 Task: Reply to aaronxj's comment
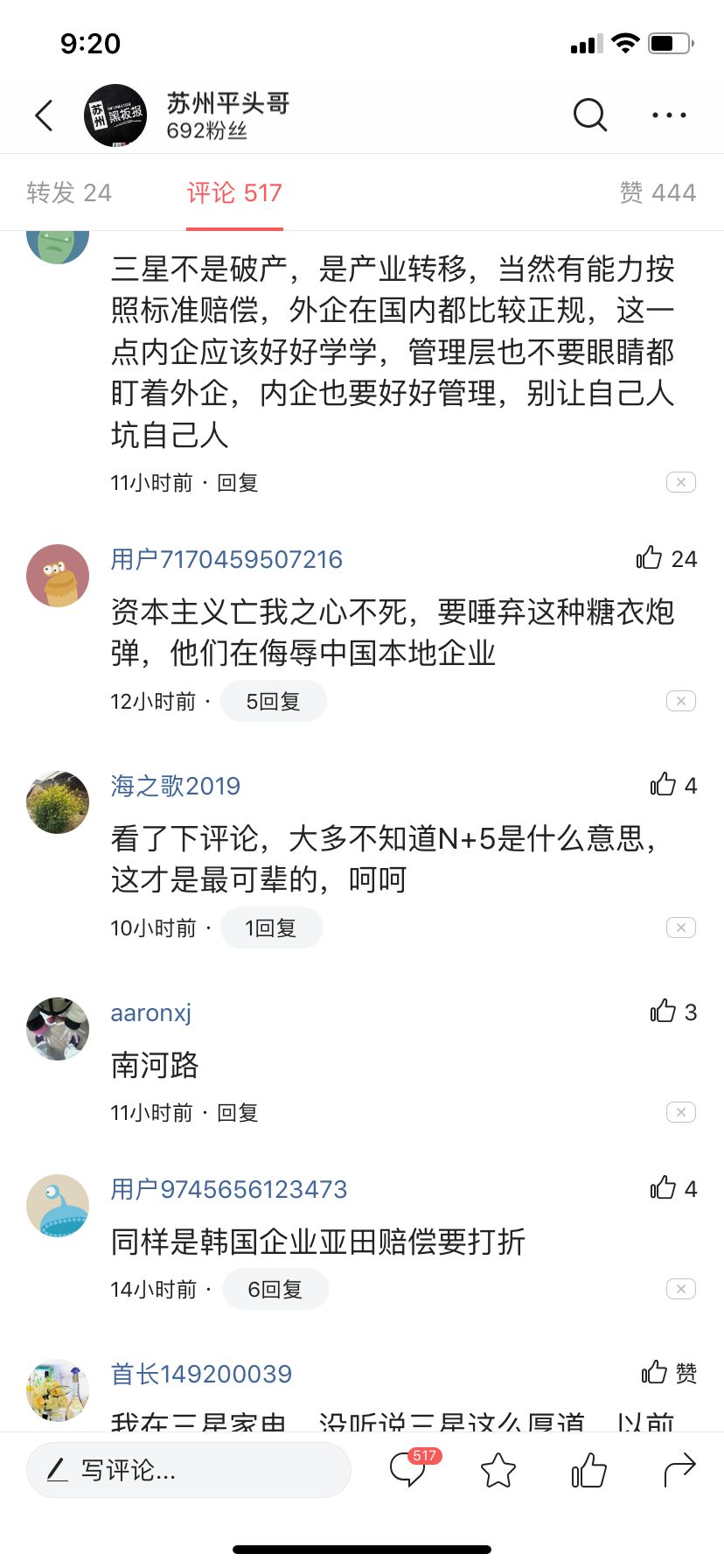click(237, 1113)
